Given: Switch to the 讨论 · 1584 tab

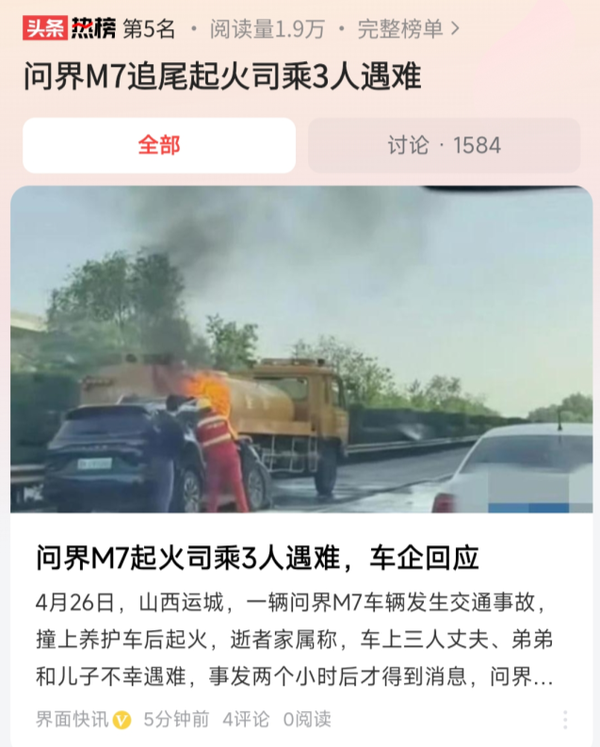Looking at the screenshot, I should point(444,145).
